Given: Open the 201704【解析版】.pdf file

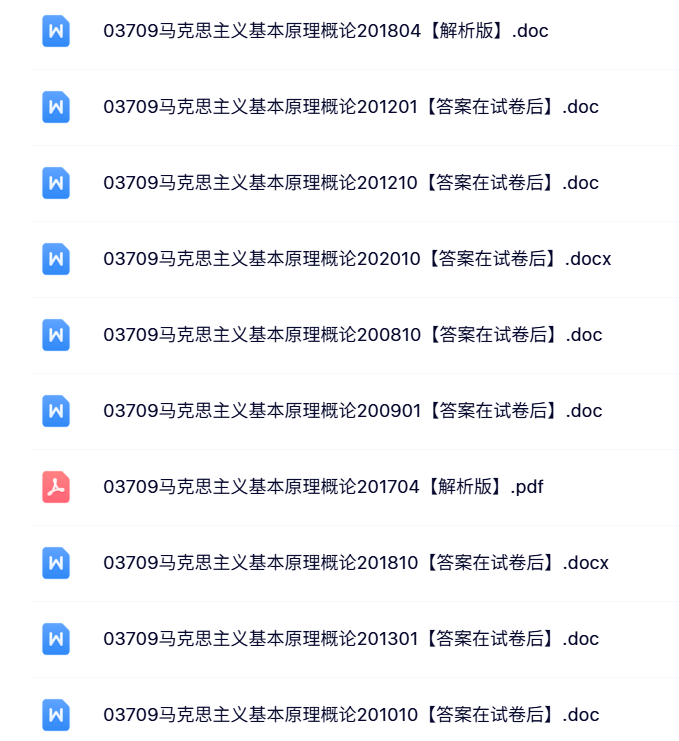Looking at the screenshot, I should click(322, 487).
